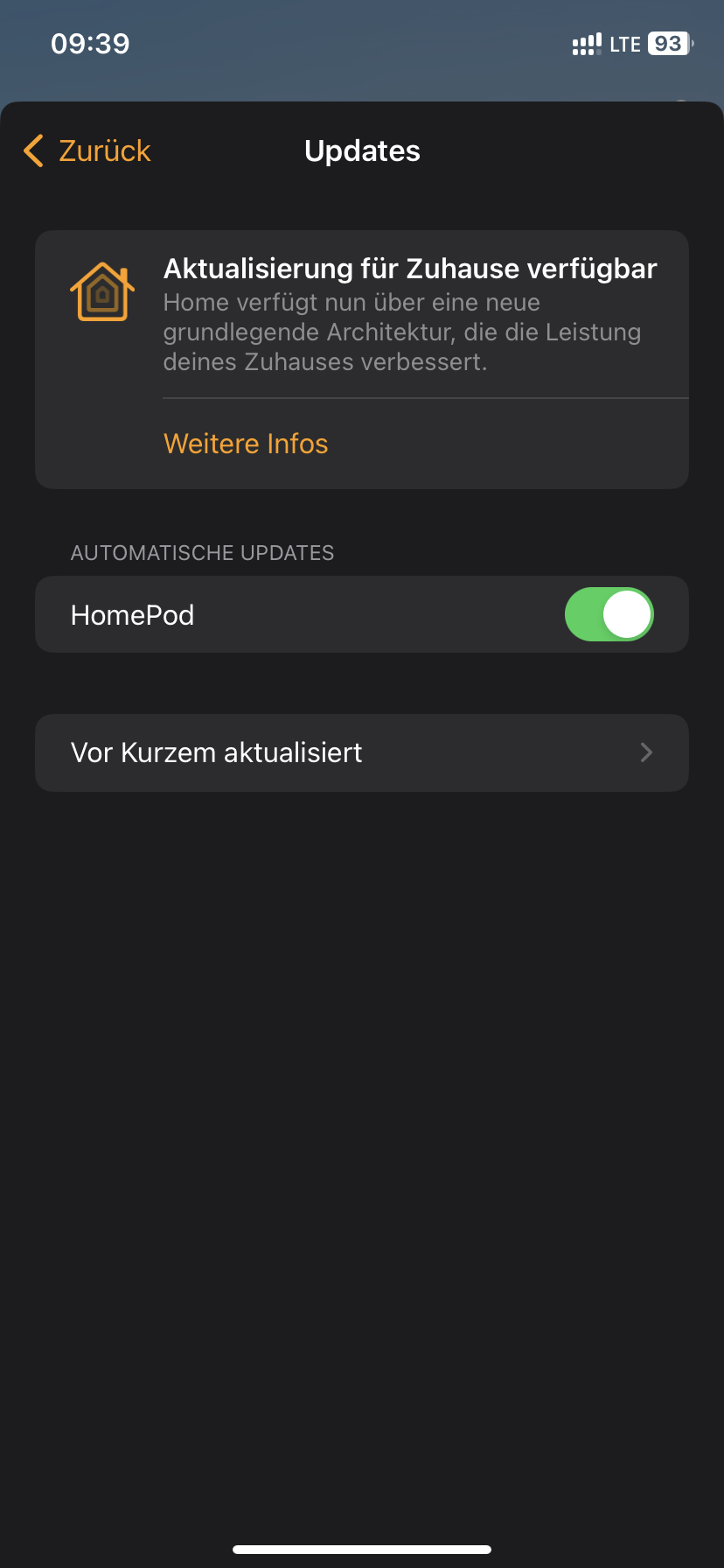Disable automatic HomePod updates
724x1568 pixels.
point(609,614)
